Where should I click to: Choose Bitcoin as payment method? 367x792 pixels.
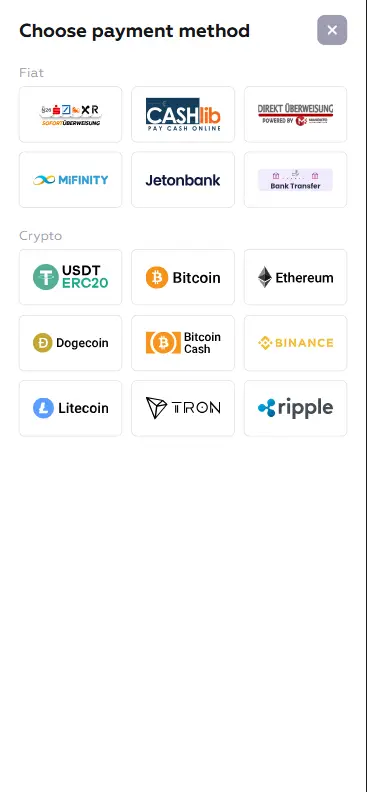[x=183, y=277]
